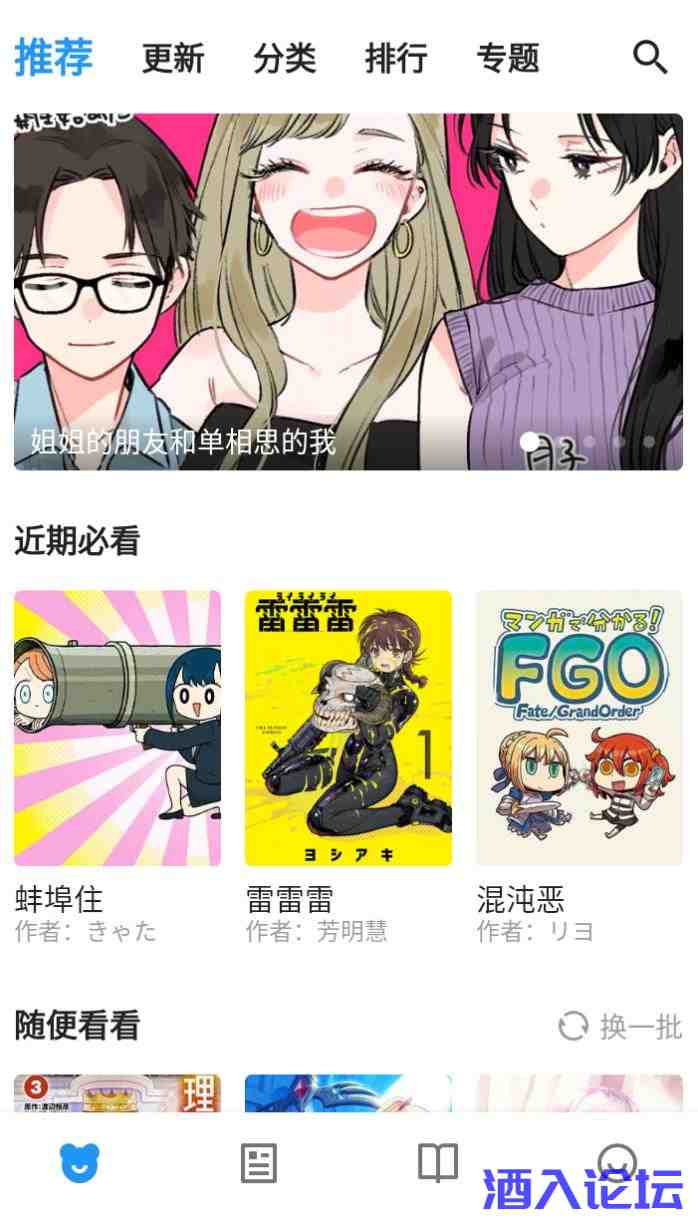Viewport: 698px width, 1224px height.
Task: Open the manga 雷雷雷
Action: click(x=348, y=728)
